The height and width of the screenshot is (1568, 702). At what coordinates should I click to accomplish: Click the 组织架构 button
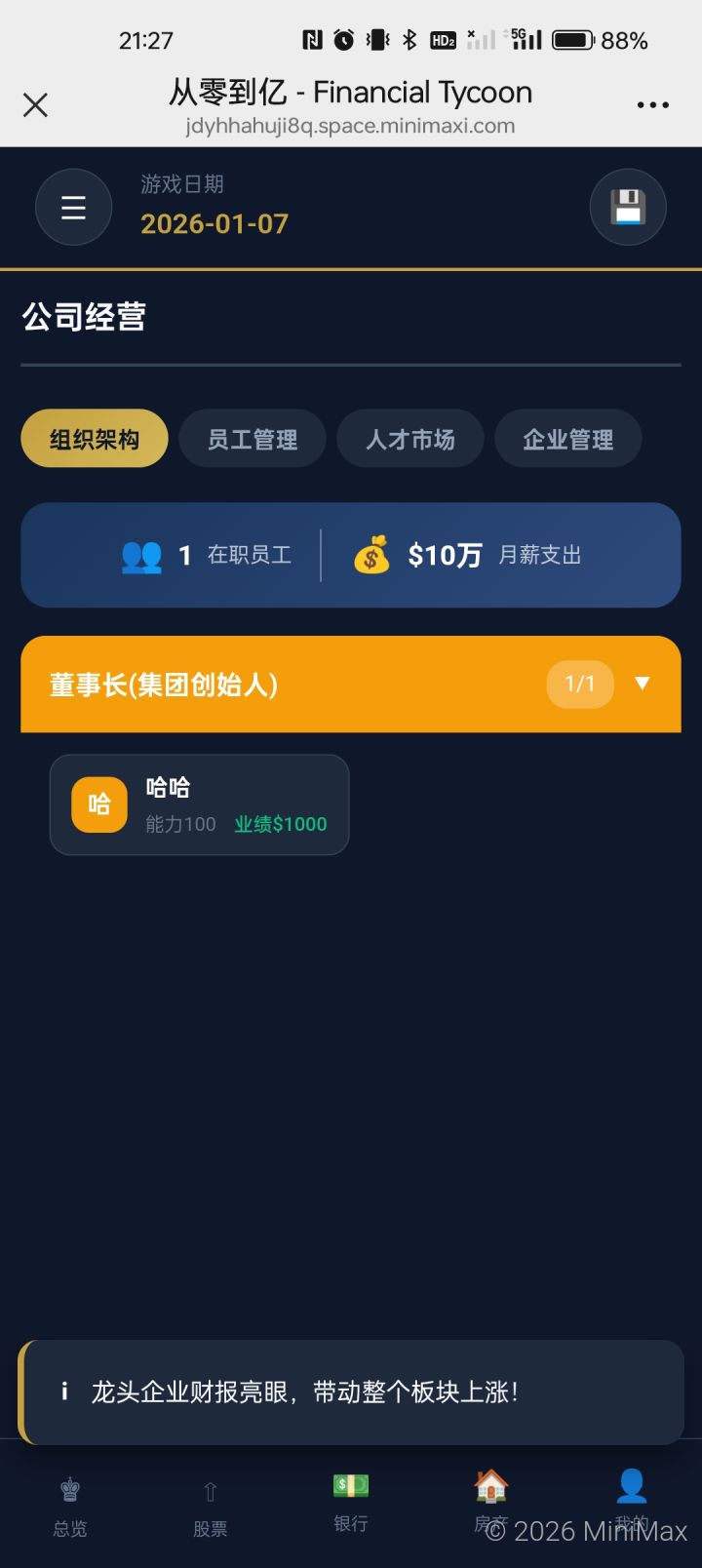pyautogui.click(x=95, y=438)
